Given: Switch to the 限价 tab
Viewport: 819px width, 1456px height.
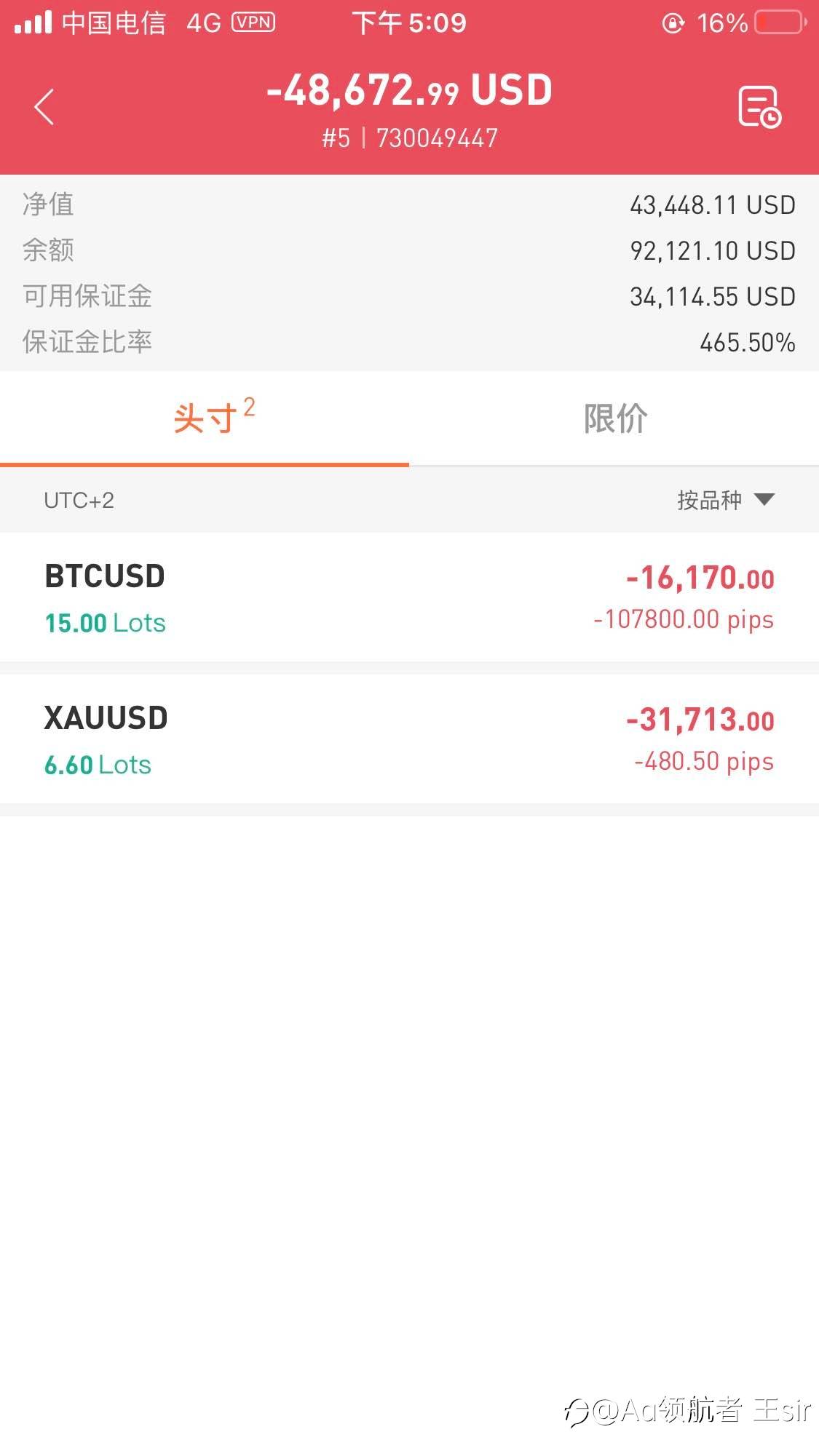Looking at the screenshot, I should point(614,418).
